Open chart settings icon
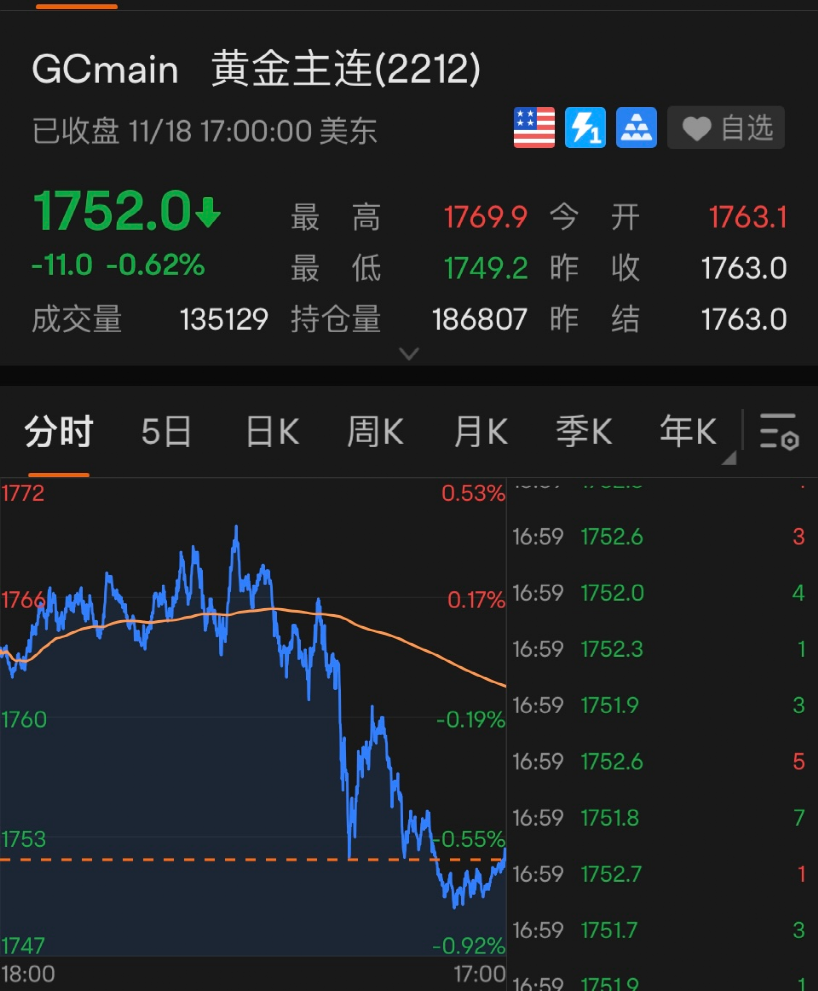818x991 pixels. click(778, 432)
